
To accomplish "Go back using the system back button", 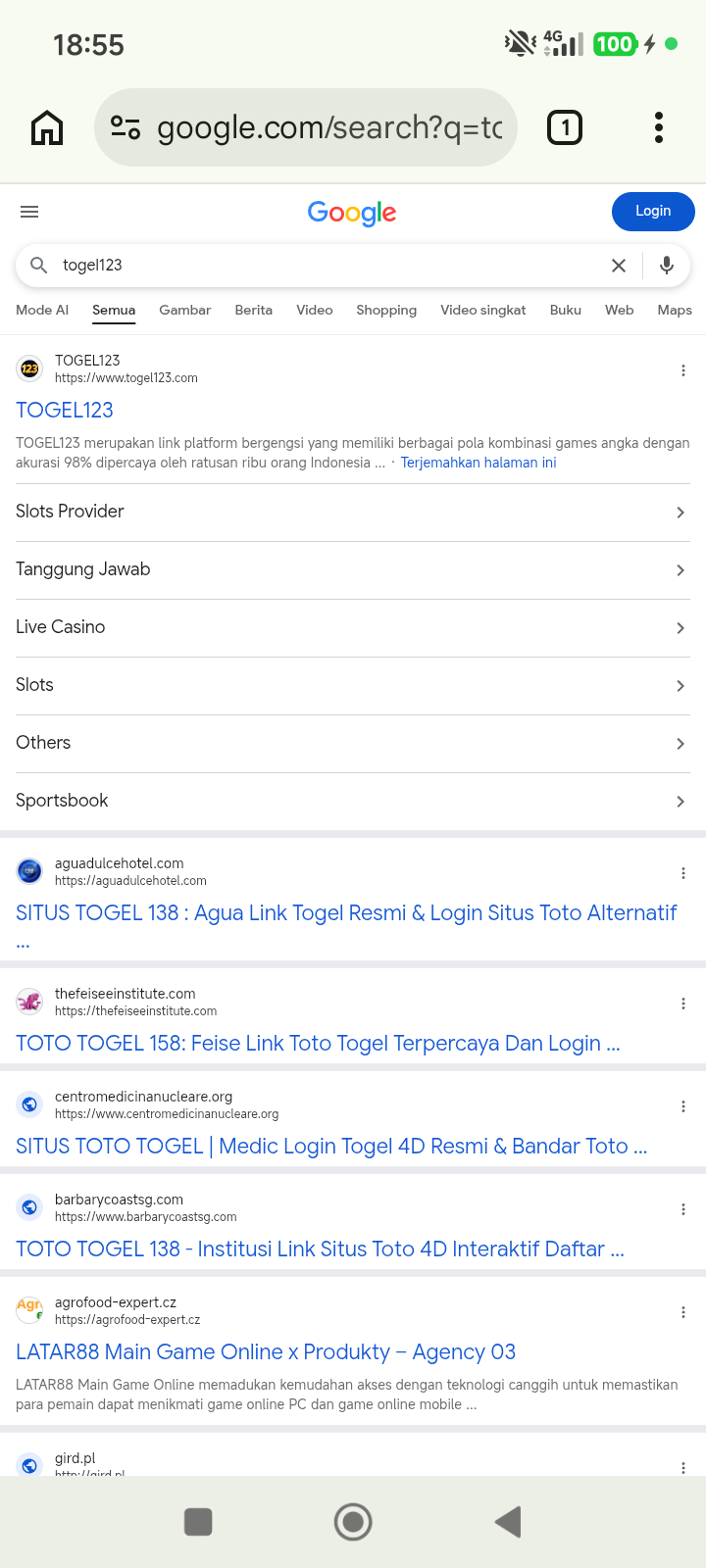I will click(x=508, y=1522).
